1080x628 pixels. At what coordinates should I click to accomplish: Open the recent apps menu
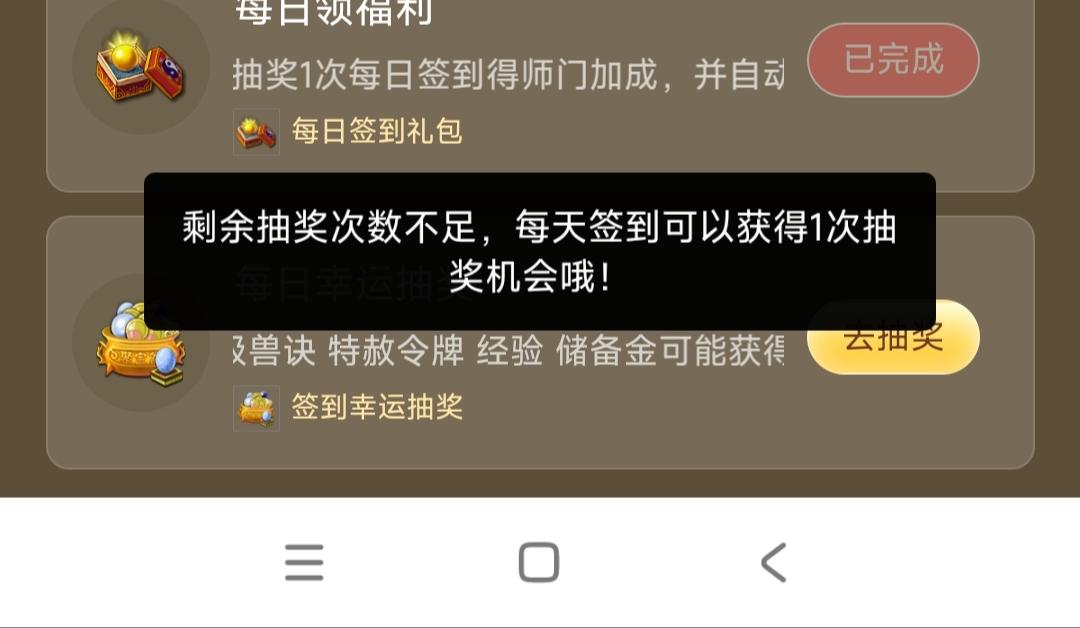pyautogui.click(x=304, y=563)
